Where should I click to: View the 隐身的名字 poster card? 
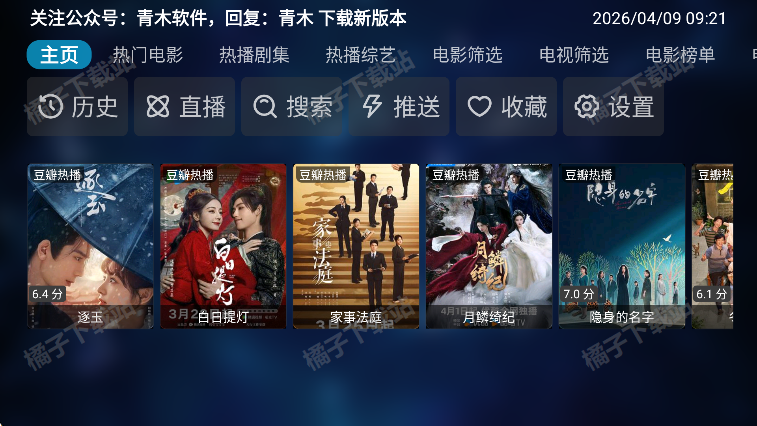(621, 246)
